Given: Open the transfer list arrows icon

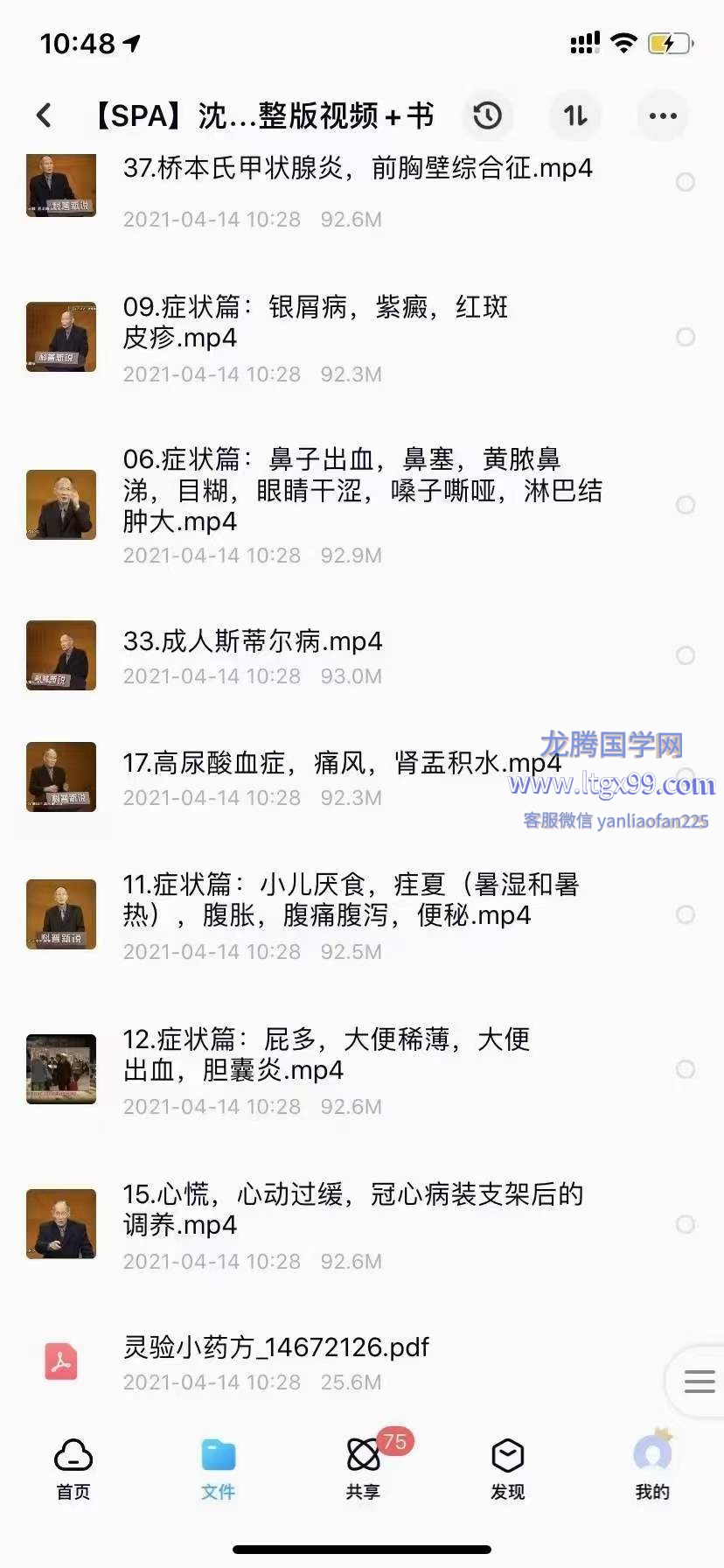Looking at the screenshot, I should [x=575, y=115].
